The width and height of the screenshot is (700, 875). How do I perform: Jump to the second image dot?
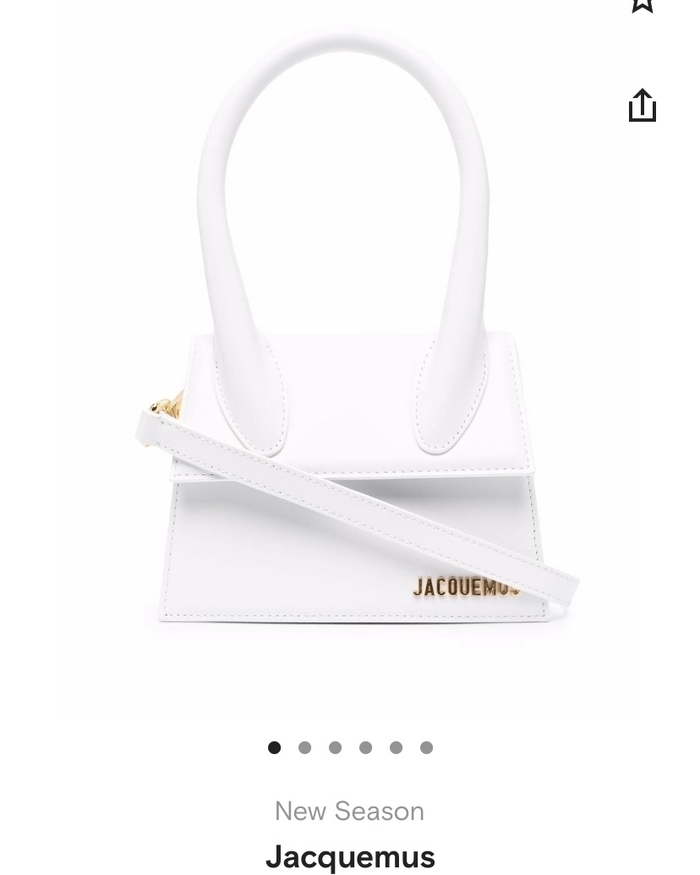point(305,748)
